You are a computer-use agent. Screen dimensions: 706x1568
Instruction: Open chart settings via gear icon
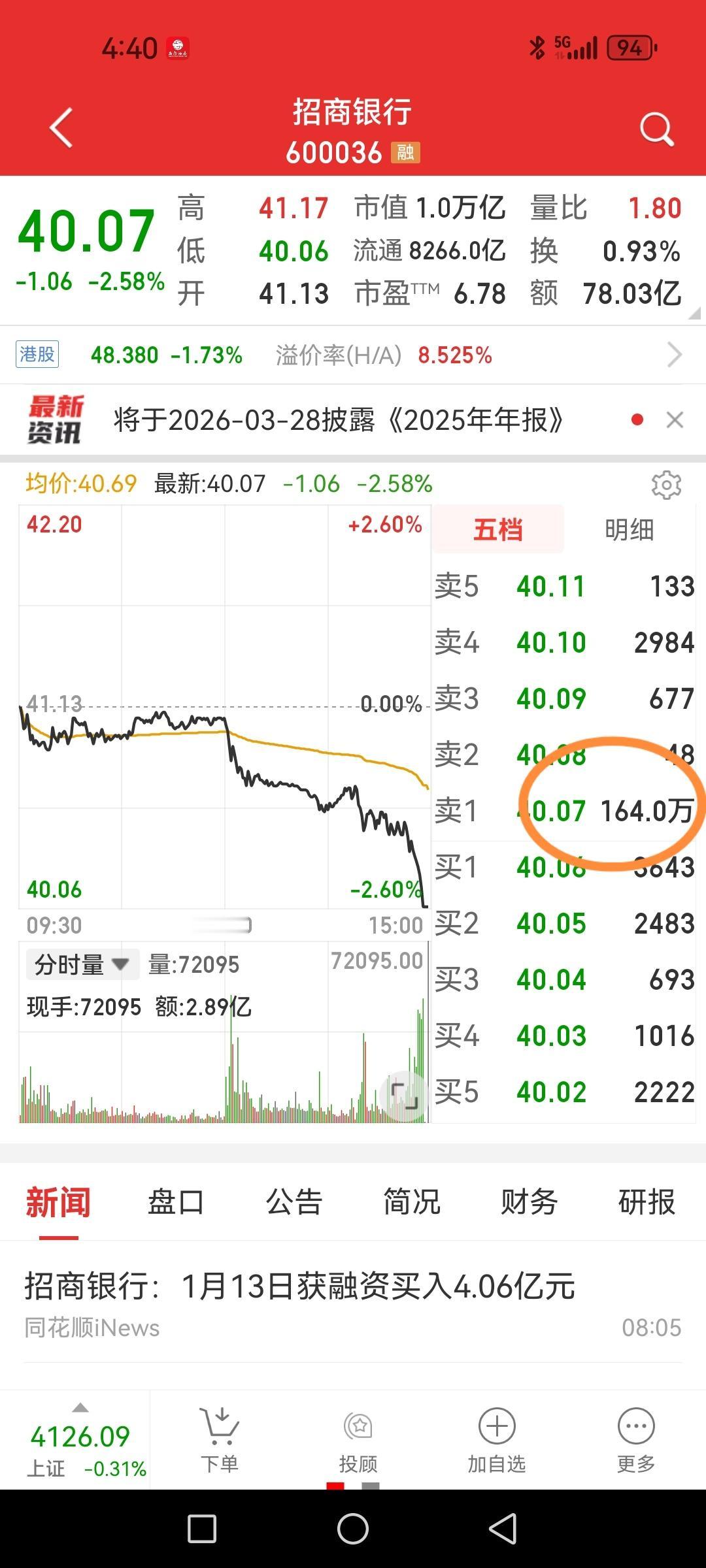coord(666,485)
